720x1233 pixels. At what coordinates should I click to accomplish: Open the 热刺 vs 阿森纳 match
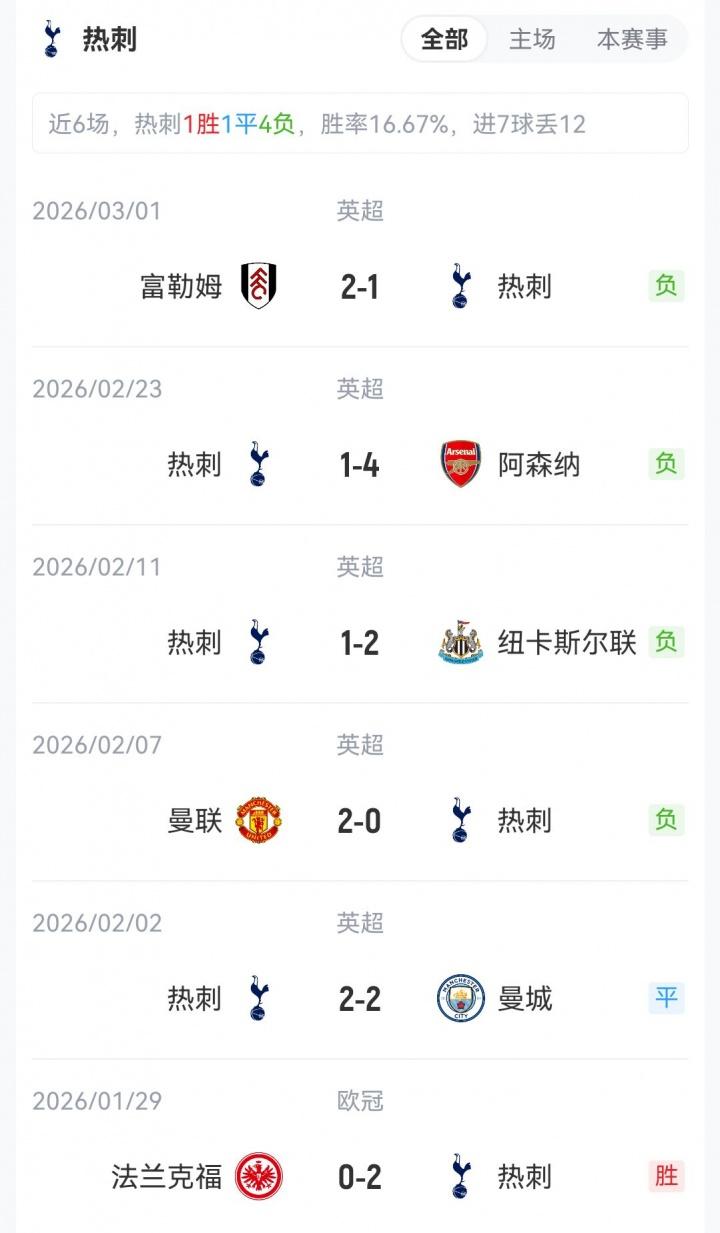360,465
